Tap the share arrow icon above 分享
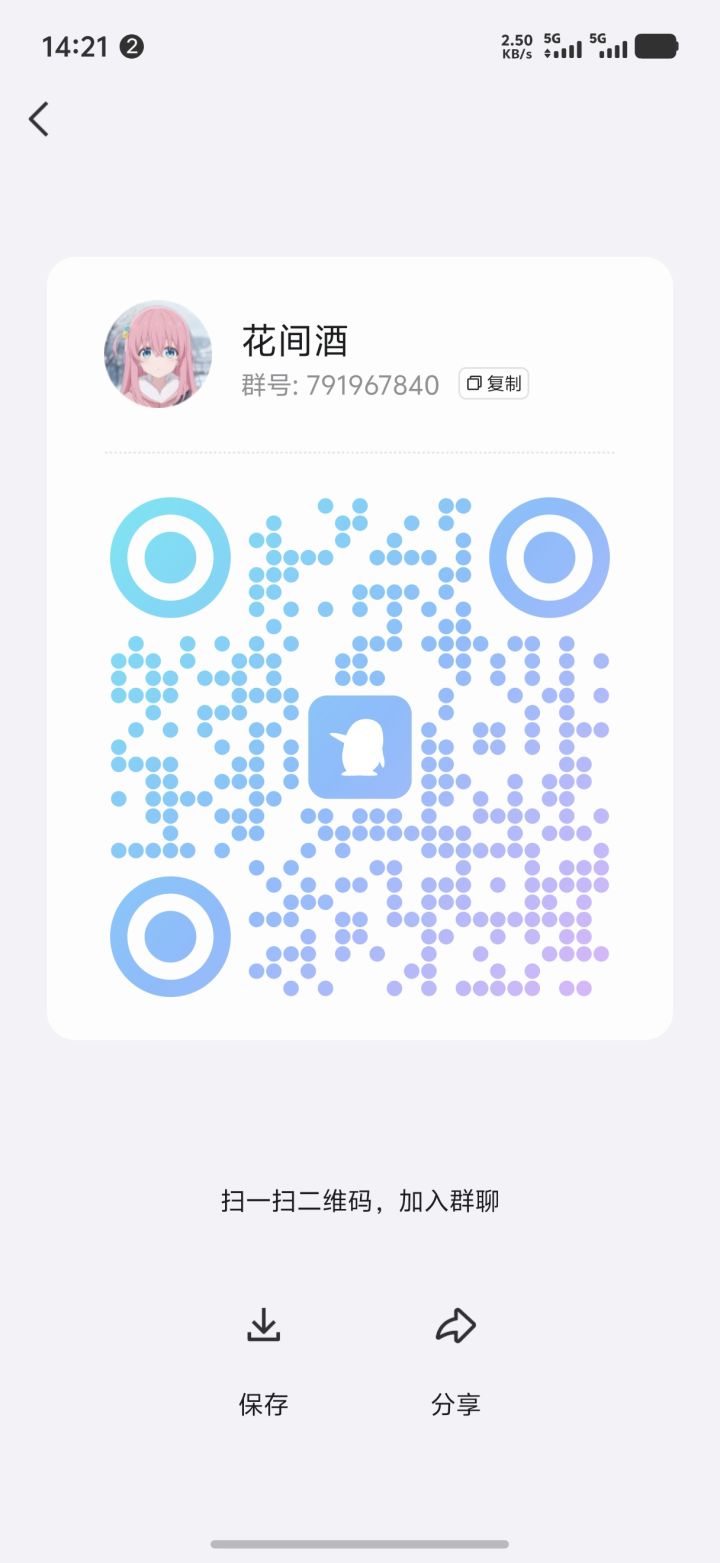 pyautogui.click(x=455, y=1325)
